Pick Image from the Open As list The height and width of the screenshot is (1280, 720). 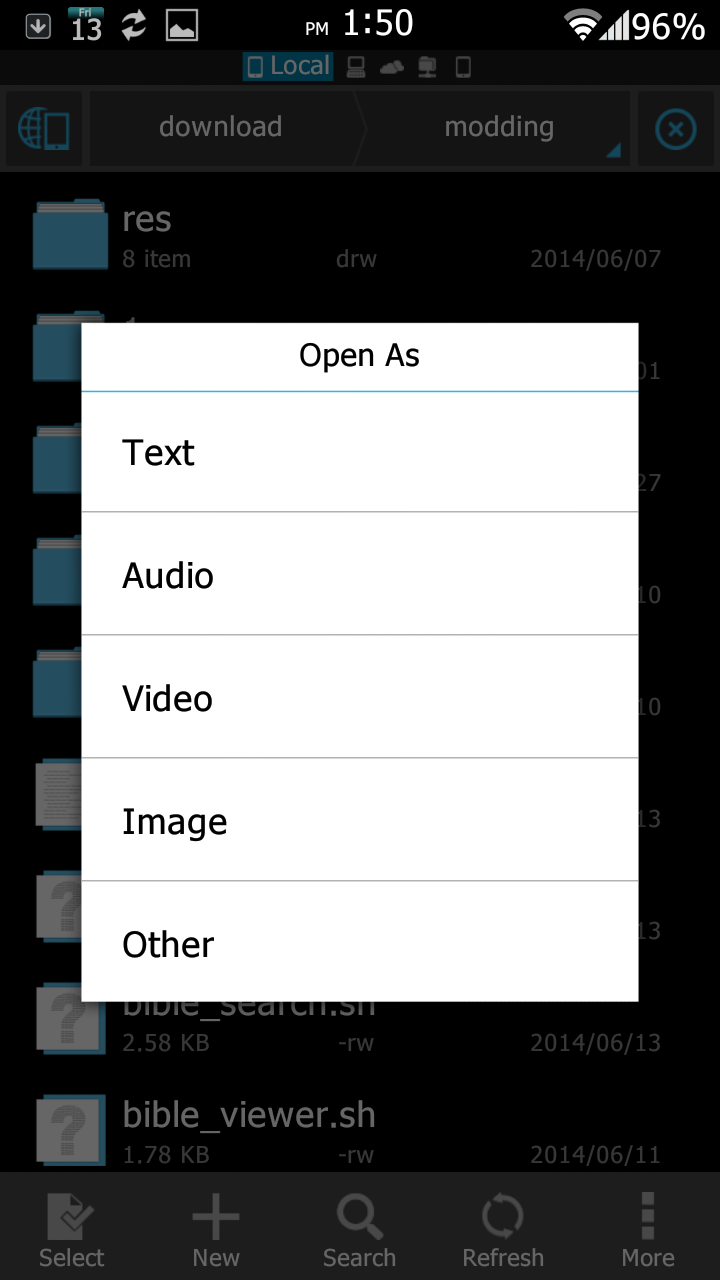(359, 821)
